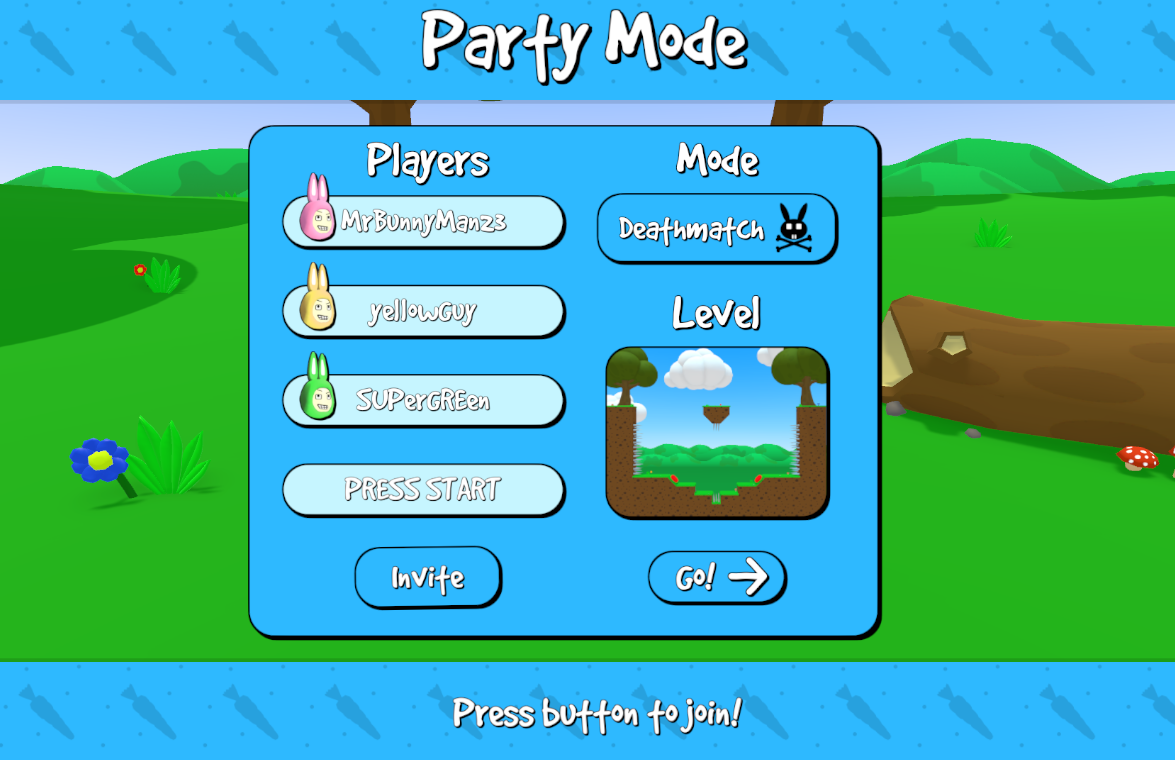
Task: Select the yellowGuy player slot
Action: click(424, 311)
